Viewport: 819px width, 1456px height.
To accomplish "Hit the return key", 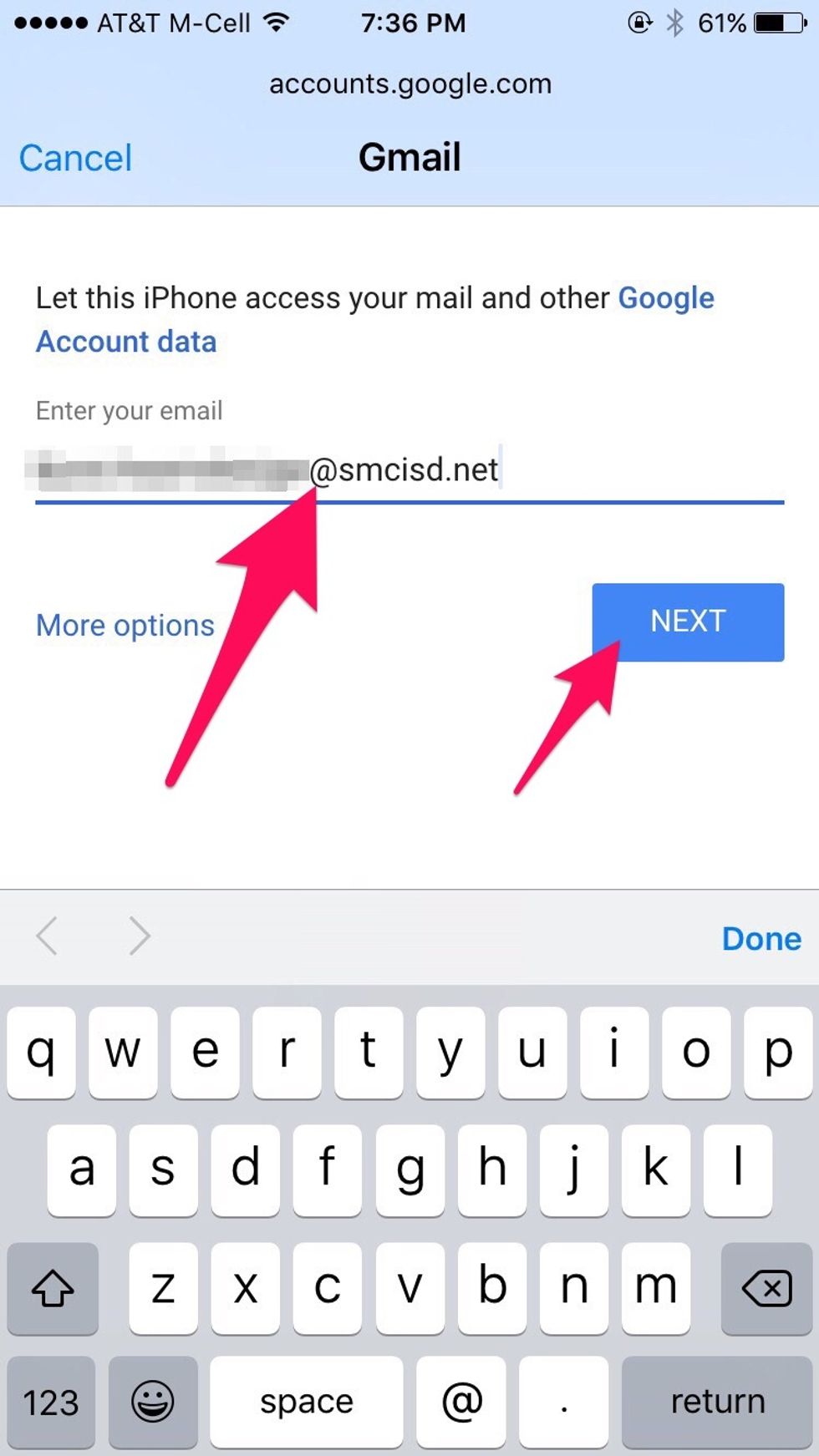I will pos(717,1401).
